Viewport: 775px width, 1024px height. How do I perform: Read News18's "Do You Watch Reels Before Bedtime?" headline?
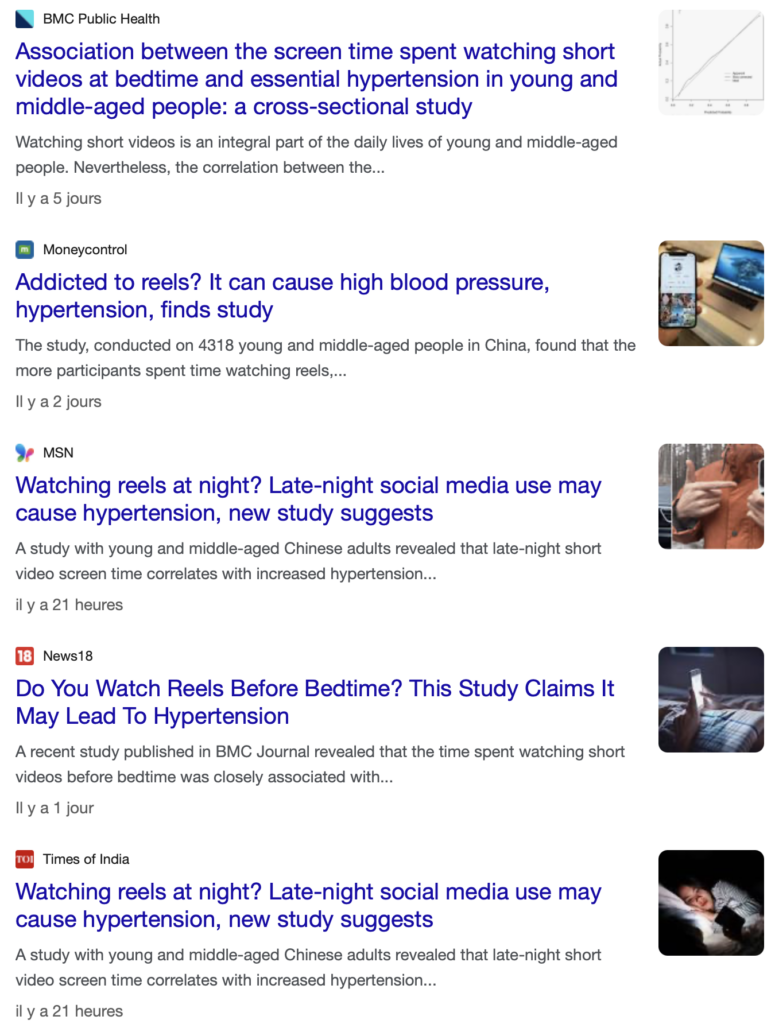click(314, 702)
